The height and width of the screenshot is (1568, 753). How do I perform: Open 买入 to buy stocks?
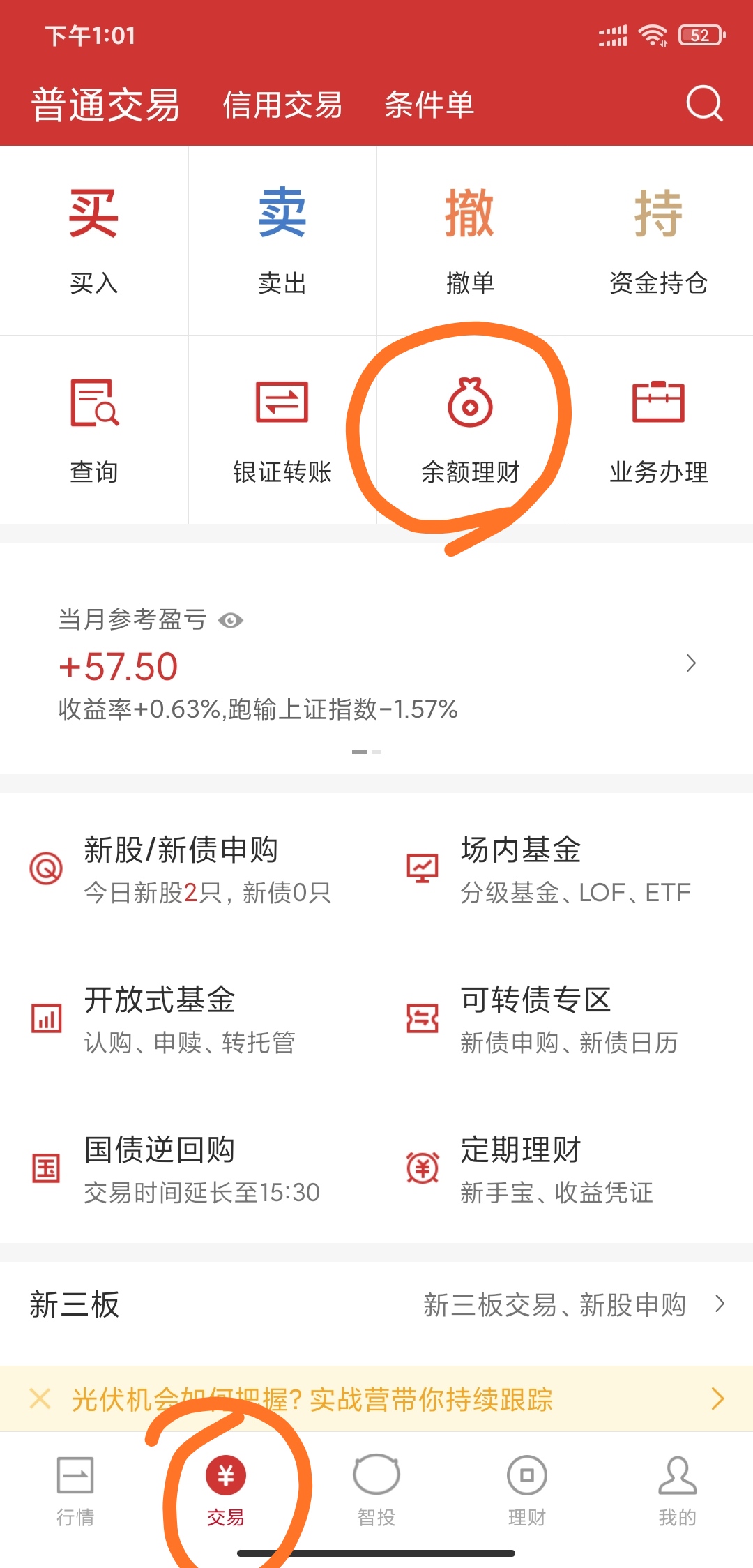click(94, 241)
